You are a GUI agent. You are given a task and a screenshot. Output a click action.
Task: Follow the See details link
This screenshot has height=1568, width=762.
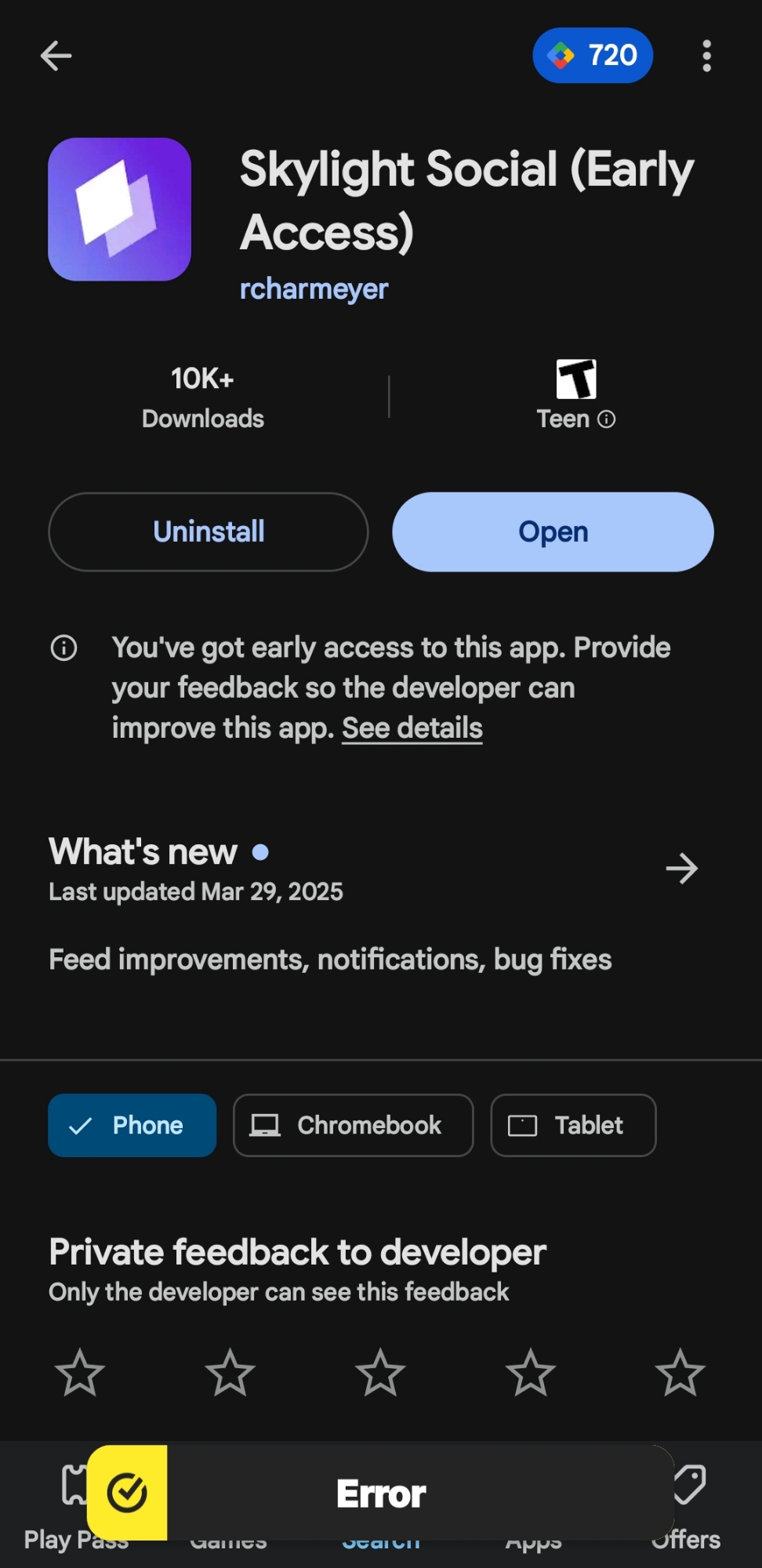412,728
